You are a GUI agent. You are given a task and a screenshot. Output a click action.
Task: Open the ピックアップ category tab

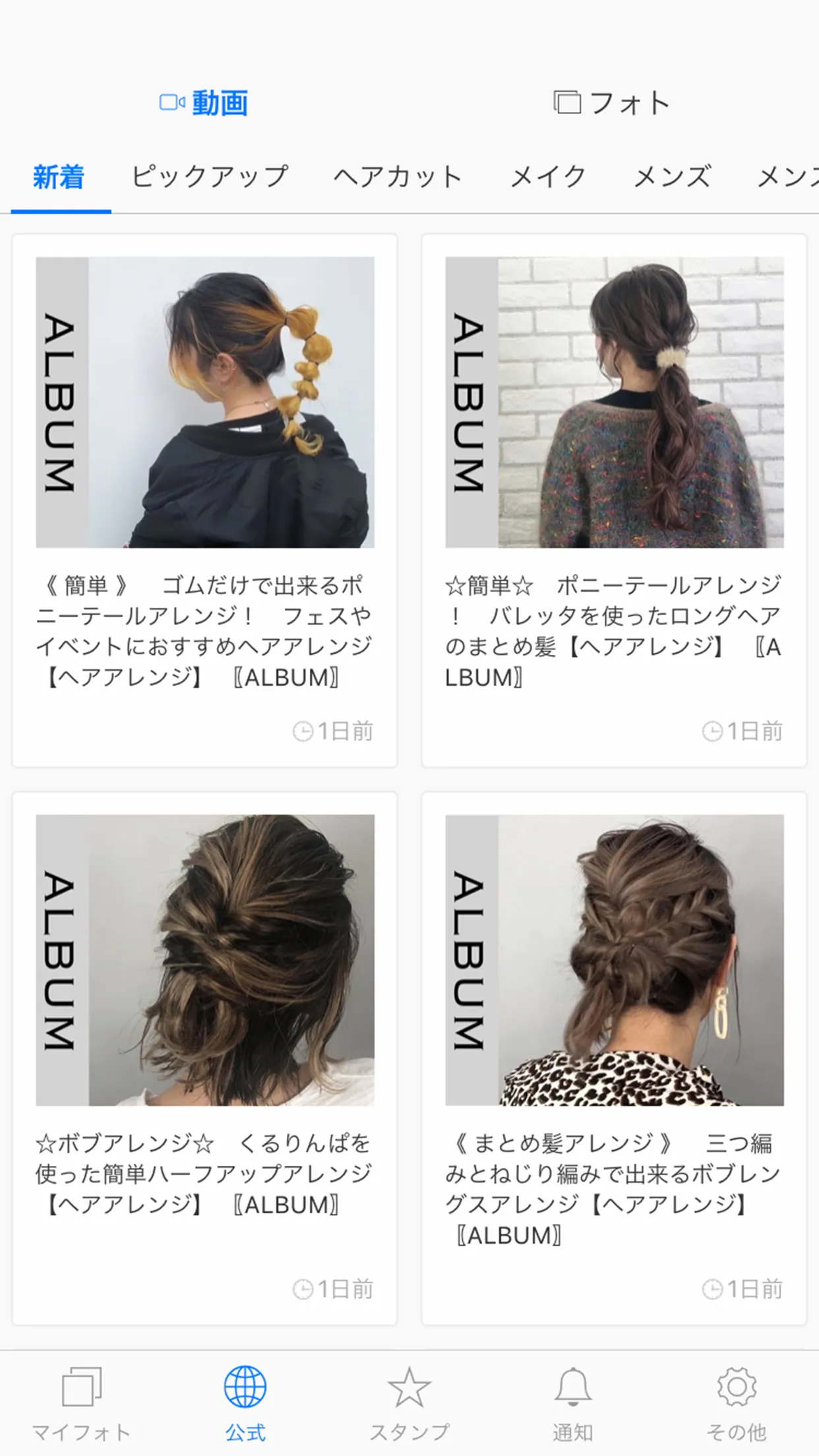click(210, 177)
